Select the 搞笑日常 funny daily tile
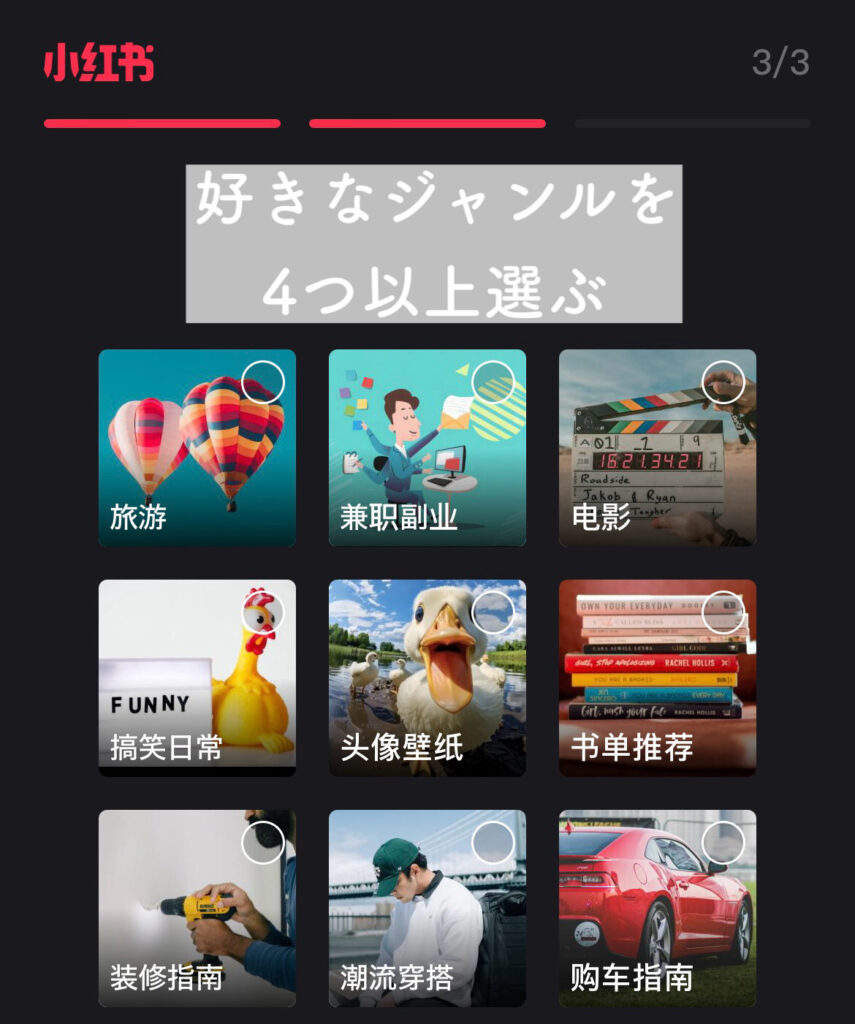This screenshot has width=855, height=1024. coord(197,678)
